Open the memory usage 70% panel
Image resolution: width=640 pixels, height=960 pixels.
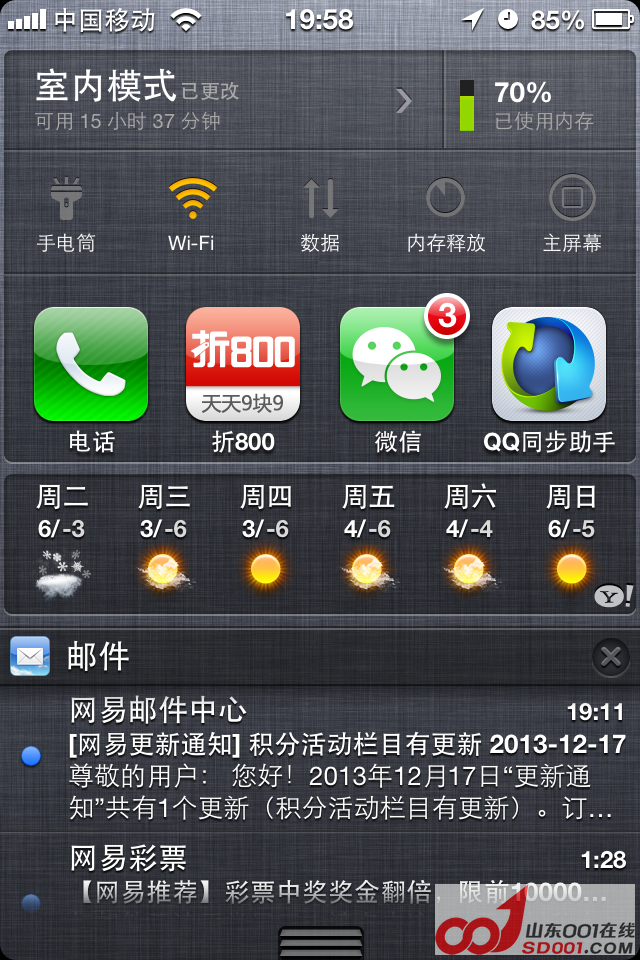(540, 103)
